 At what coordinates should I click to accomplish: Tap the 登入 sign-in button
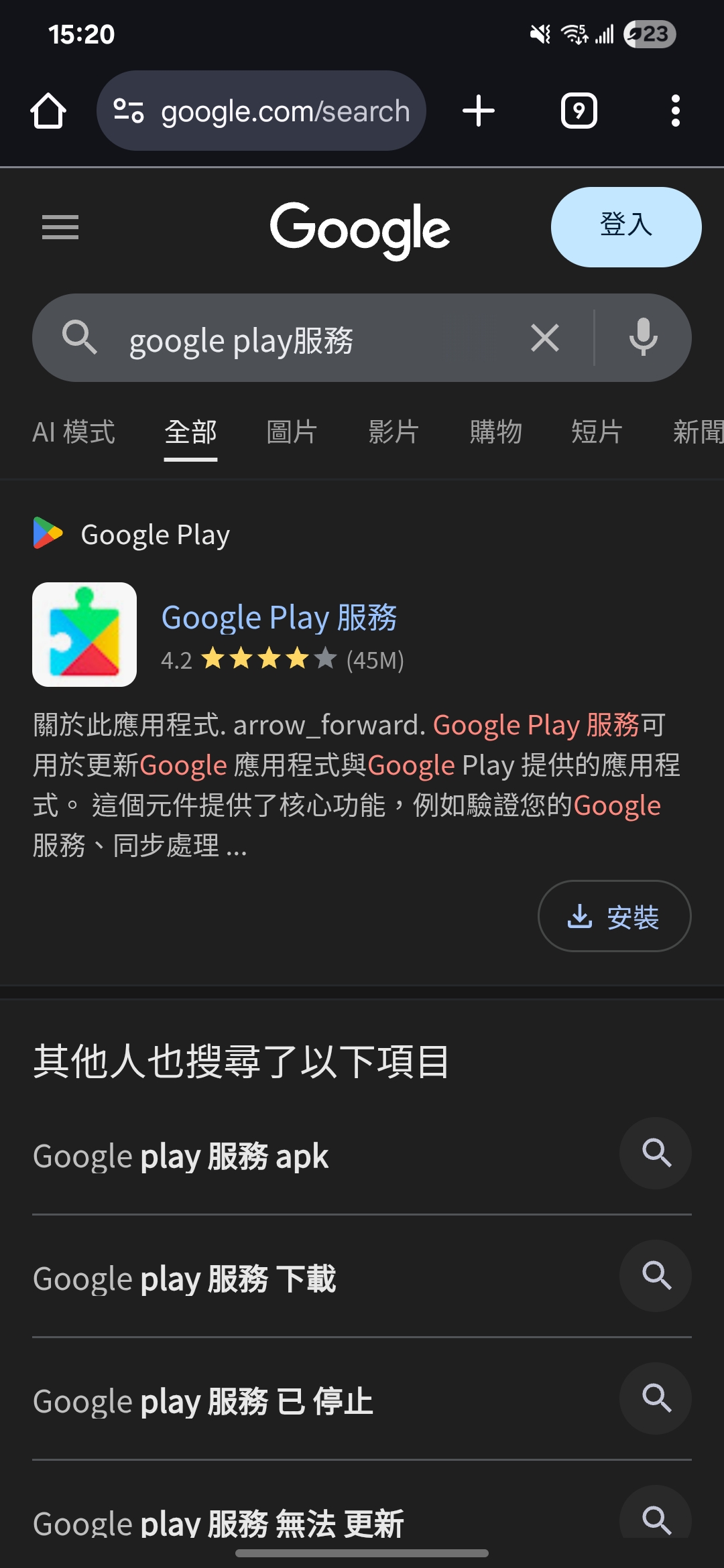625,226
